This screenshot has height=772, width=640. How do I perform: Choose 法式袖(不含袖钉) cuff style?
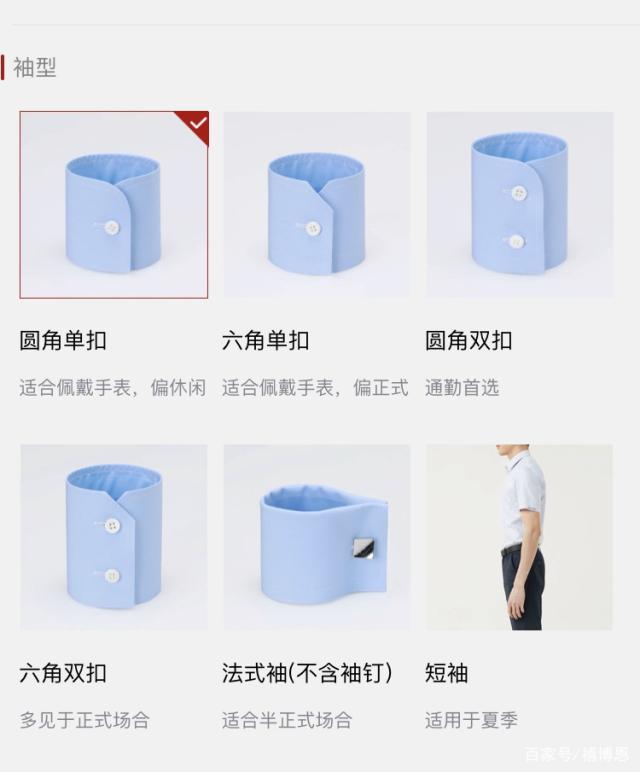316,538
